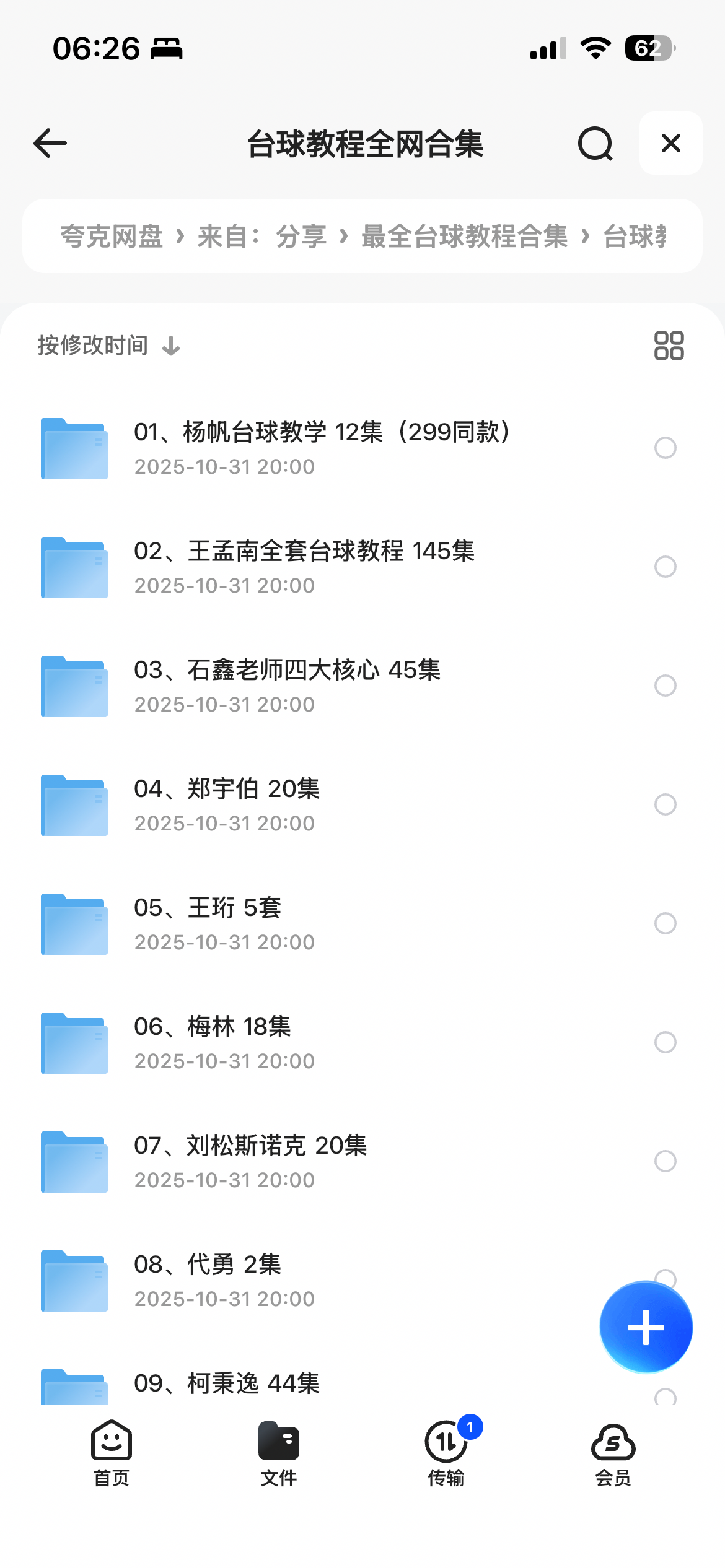This screenshot has width=725, height=1568.
Task: Change sort order 按修改时间
Action: point(108,346)
